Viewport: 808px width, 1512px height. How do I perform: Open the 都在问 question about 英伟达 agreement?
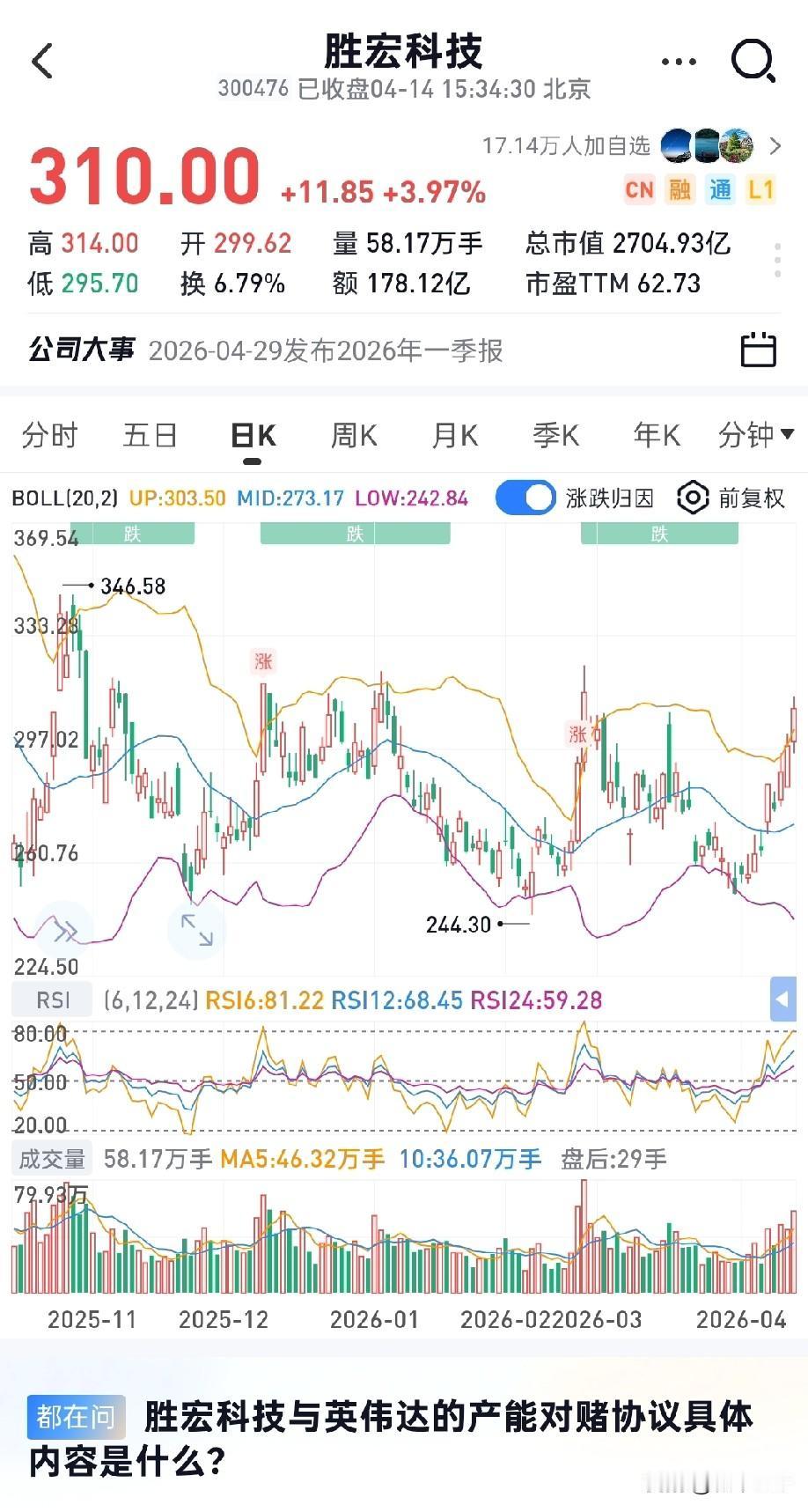(x=404, y=1435)
